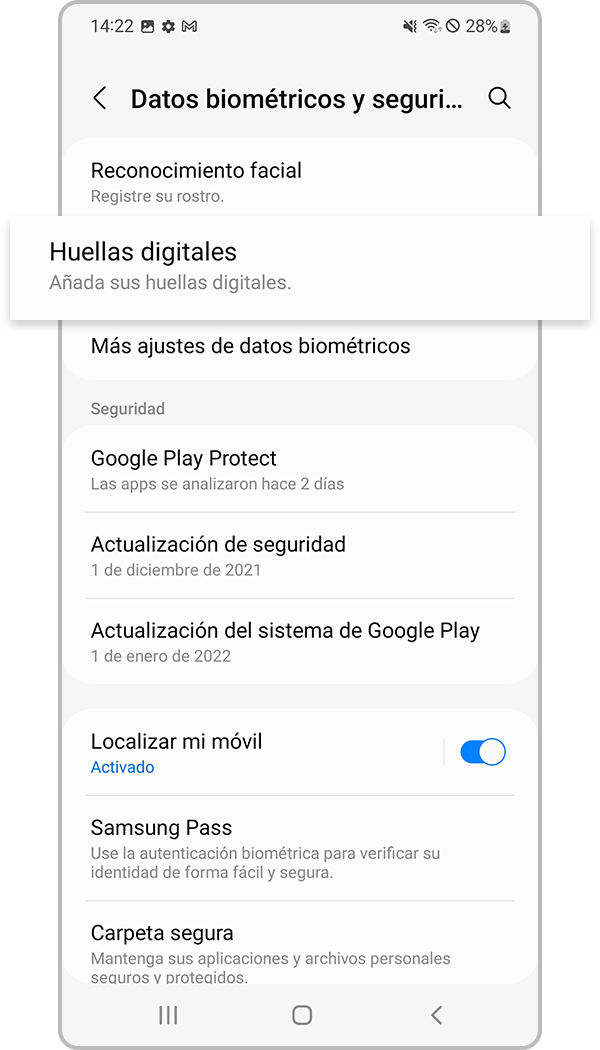The height and width of the screenshot is (1050, 600).
Task: Open Más ajustes de datos biométricos
Action: [250, 347]
